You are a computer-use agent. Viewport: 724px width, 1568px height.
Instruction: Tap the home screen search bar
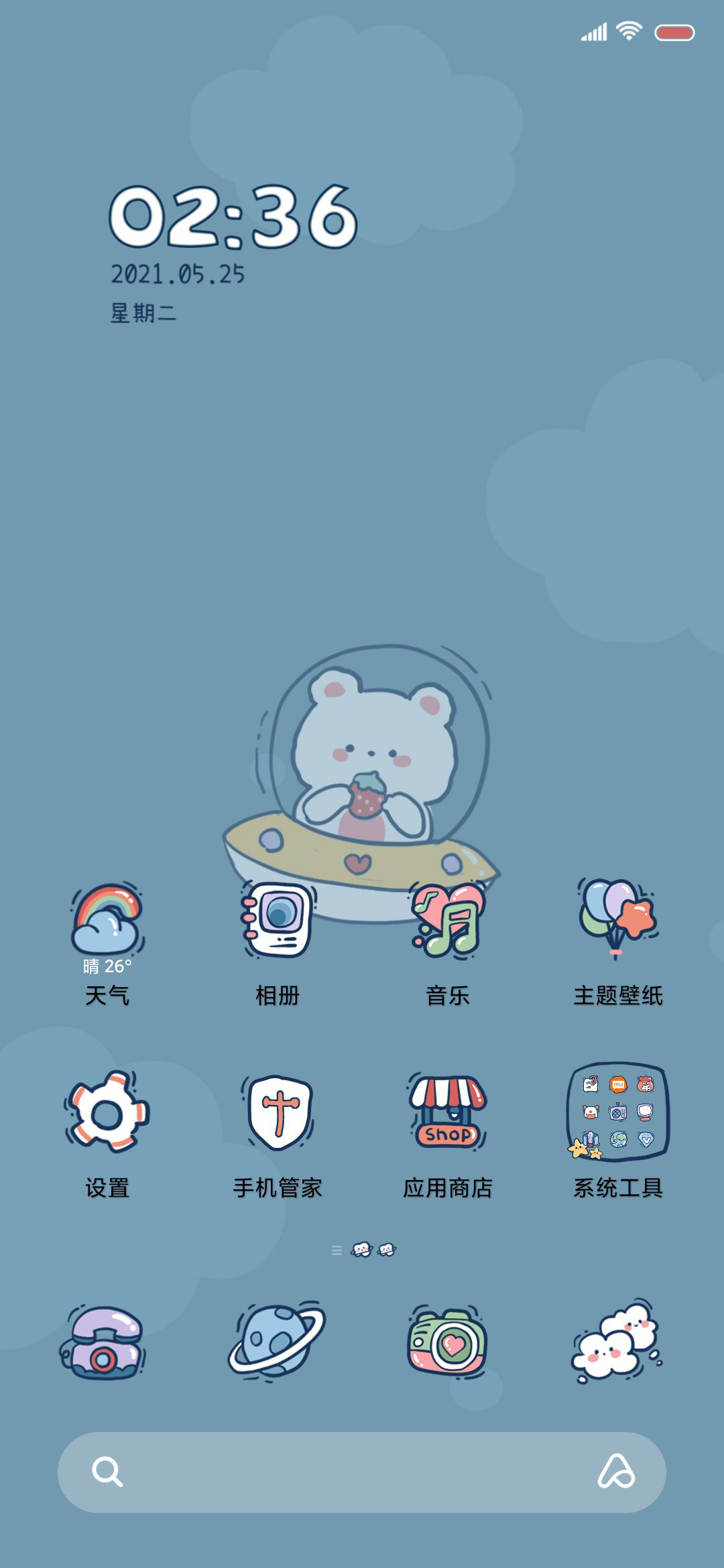(x=362, y=1472)
